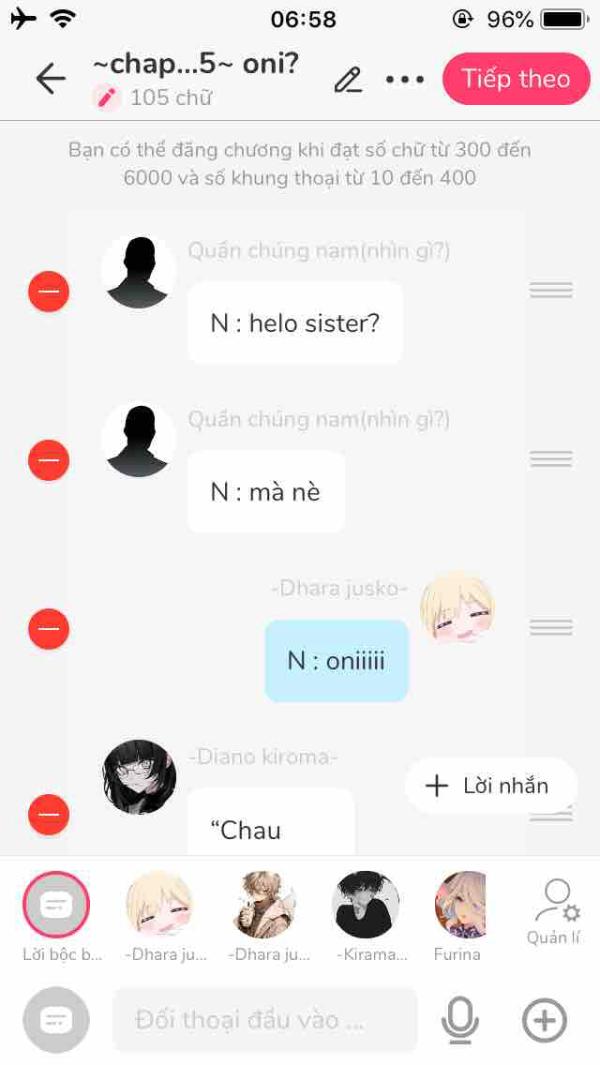Go back using the arrow icon

click(x=50, y=79)
